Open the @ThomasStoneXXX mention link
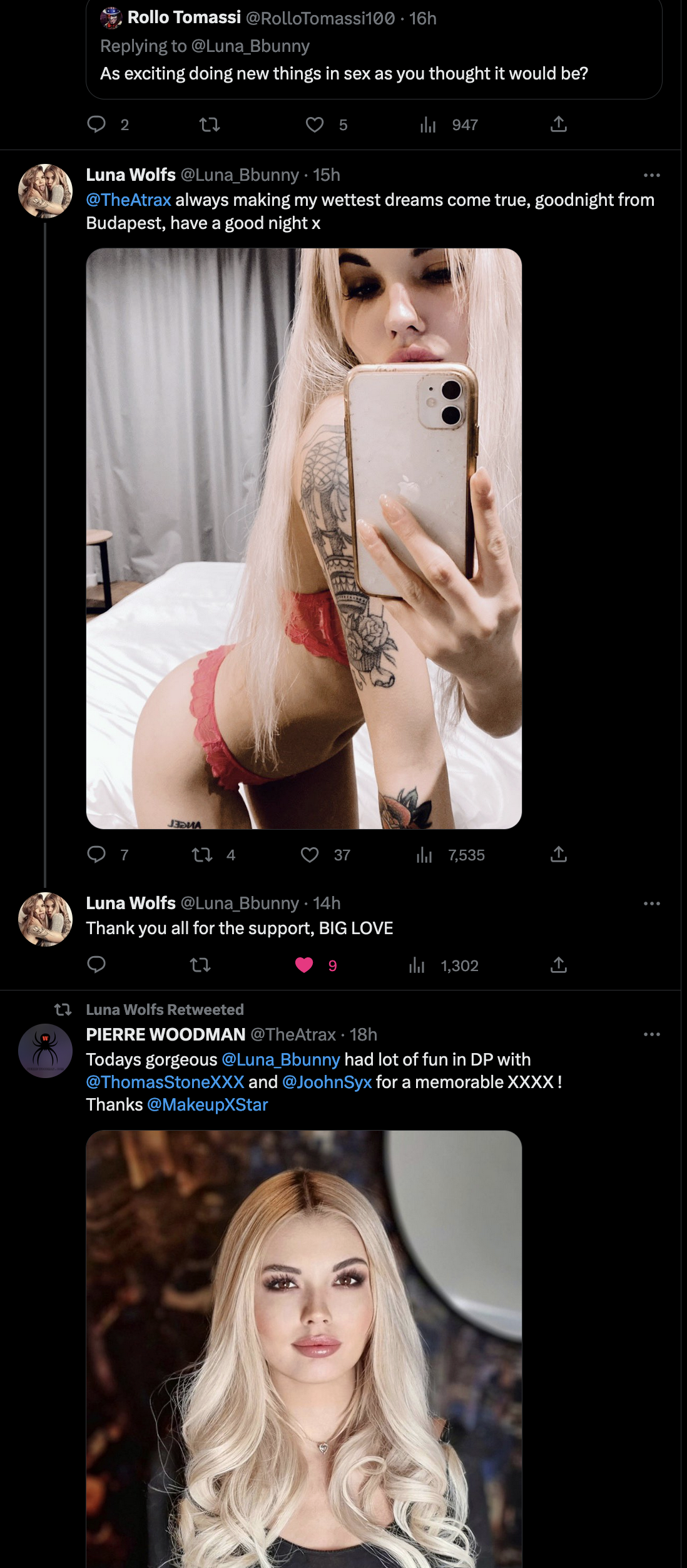 tap(165, 1082)
